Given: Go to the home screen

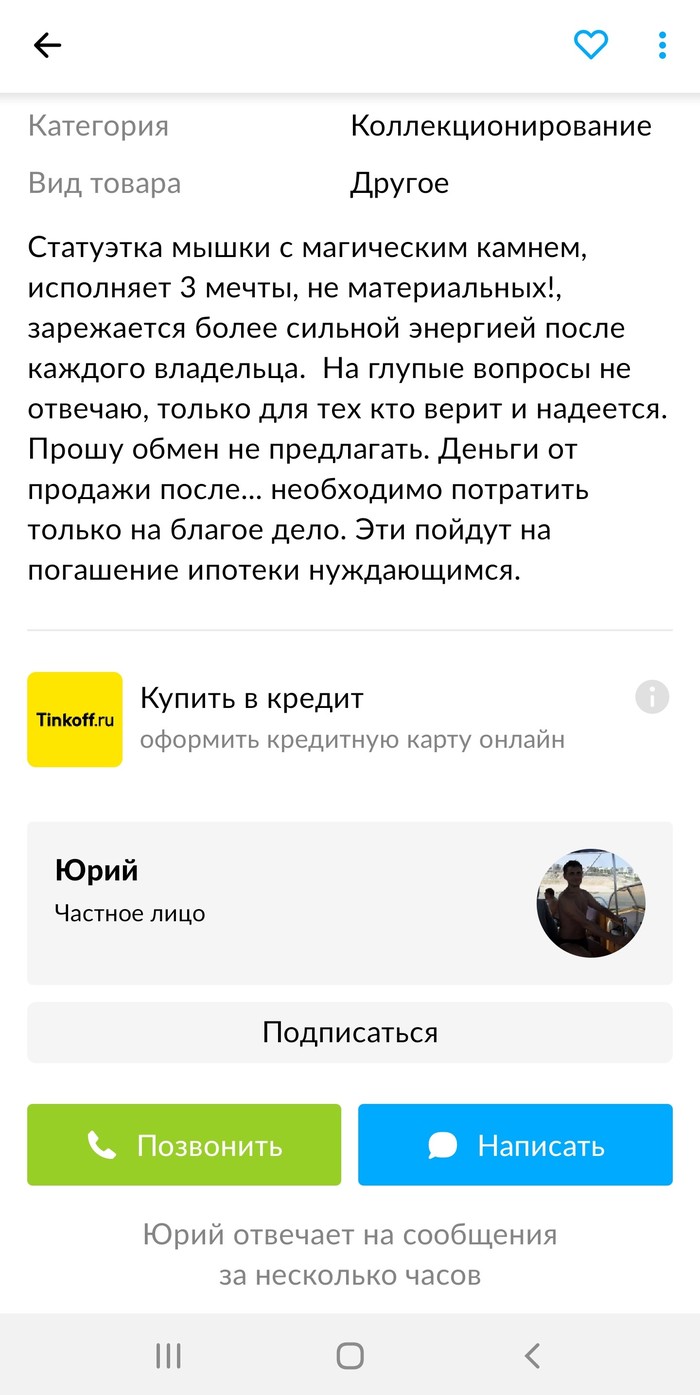Looking at the screenshot, I should pyautogui.click(x=350, y=1355).
